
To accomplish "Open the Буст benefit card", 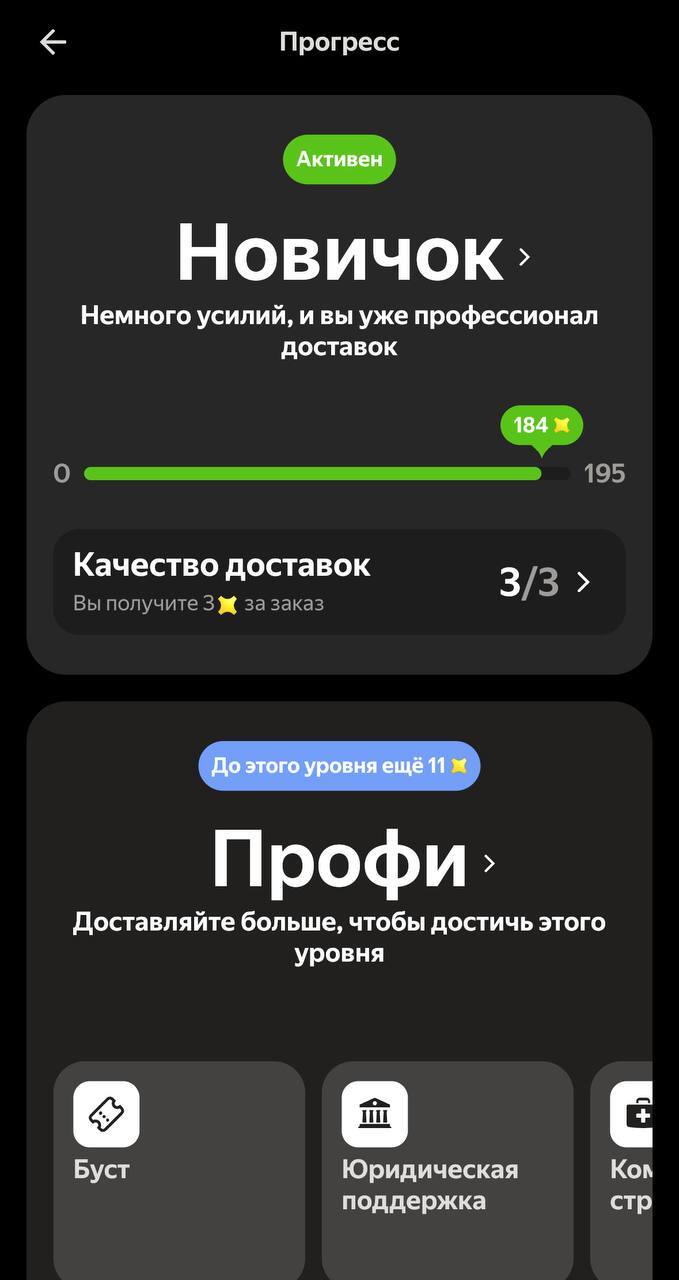I will [179, 1170].
